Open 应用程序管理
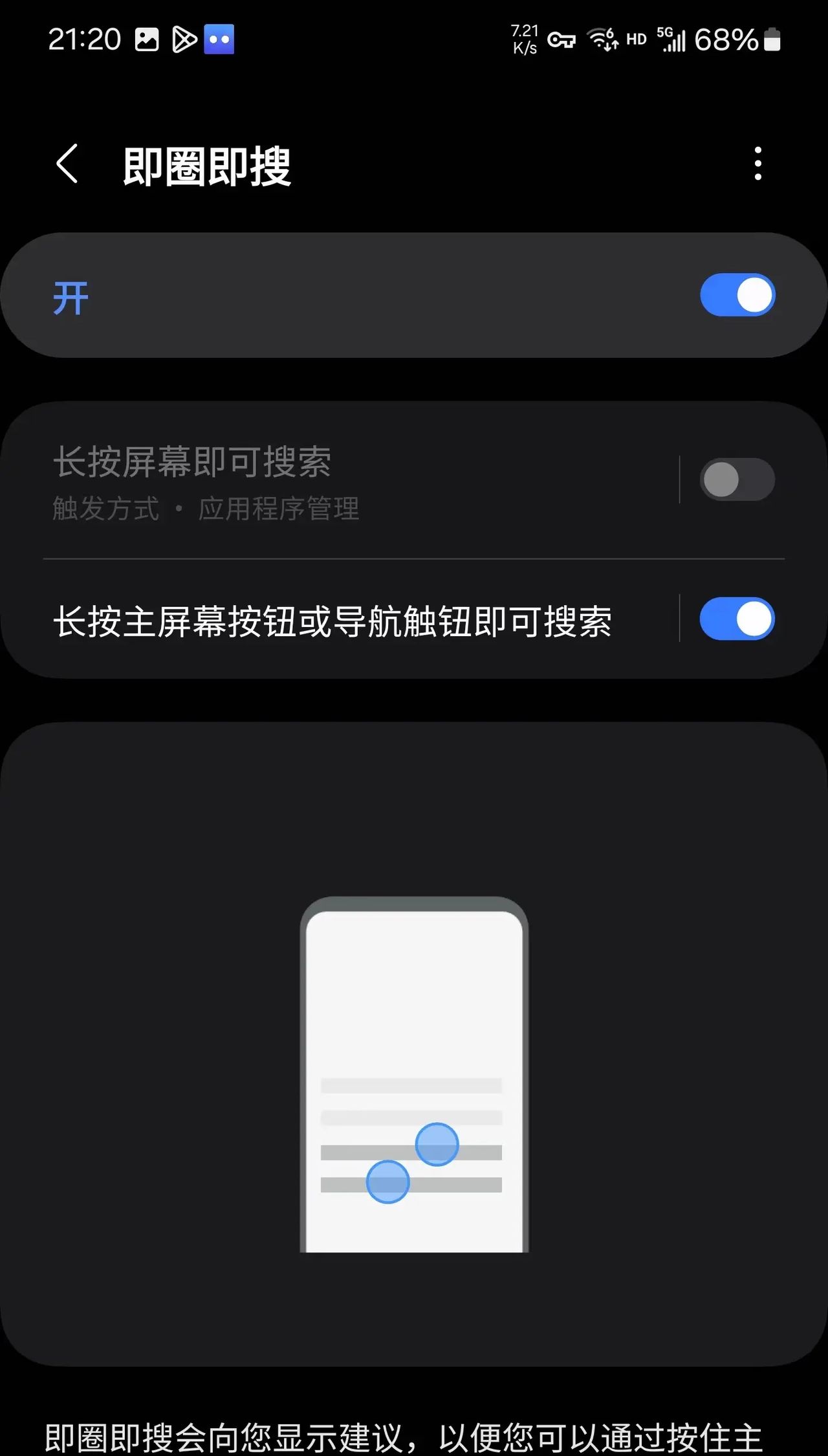 279,509
